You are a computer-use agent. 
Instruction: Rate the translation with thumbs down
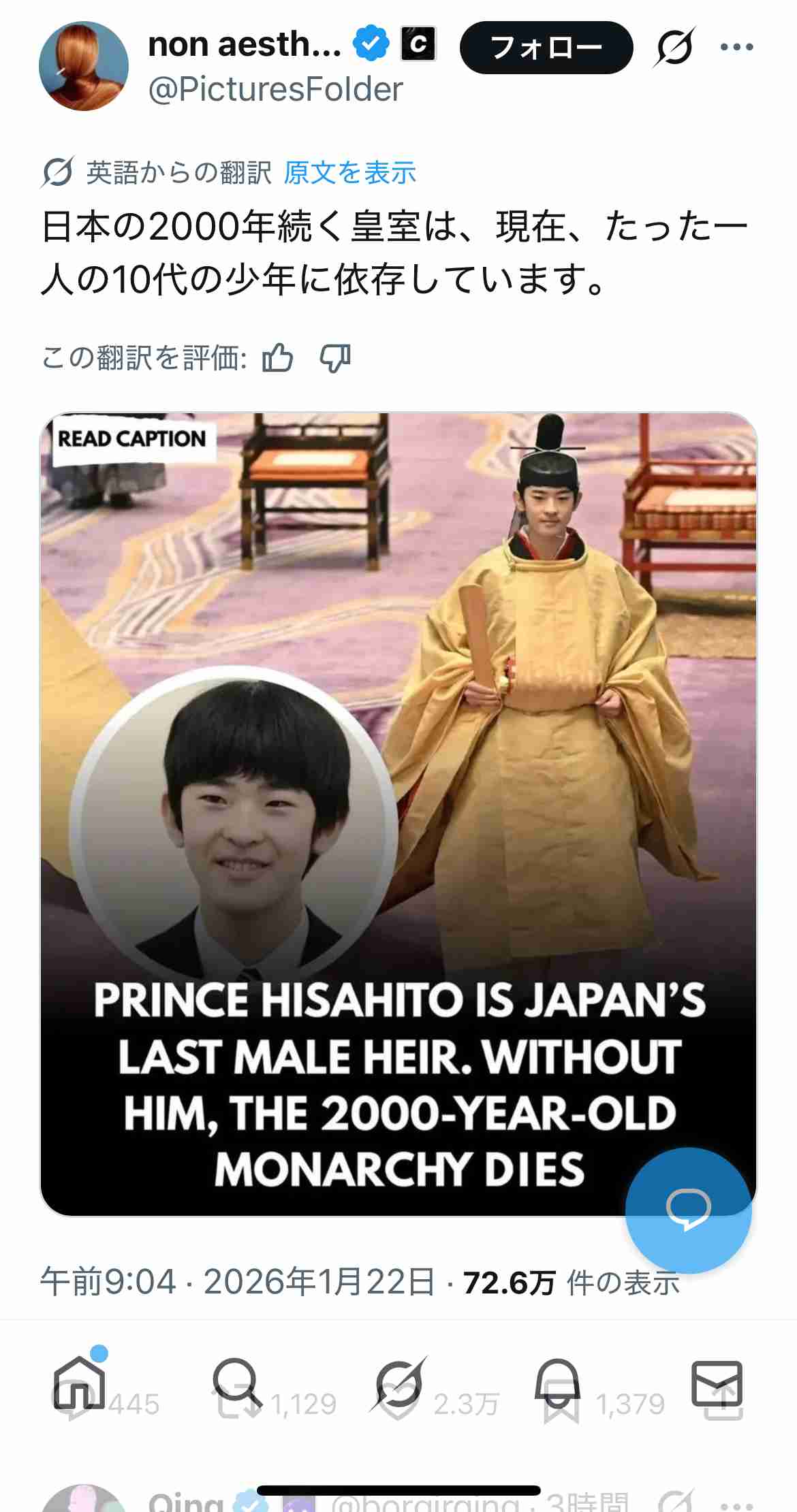(335, 357)
